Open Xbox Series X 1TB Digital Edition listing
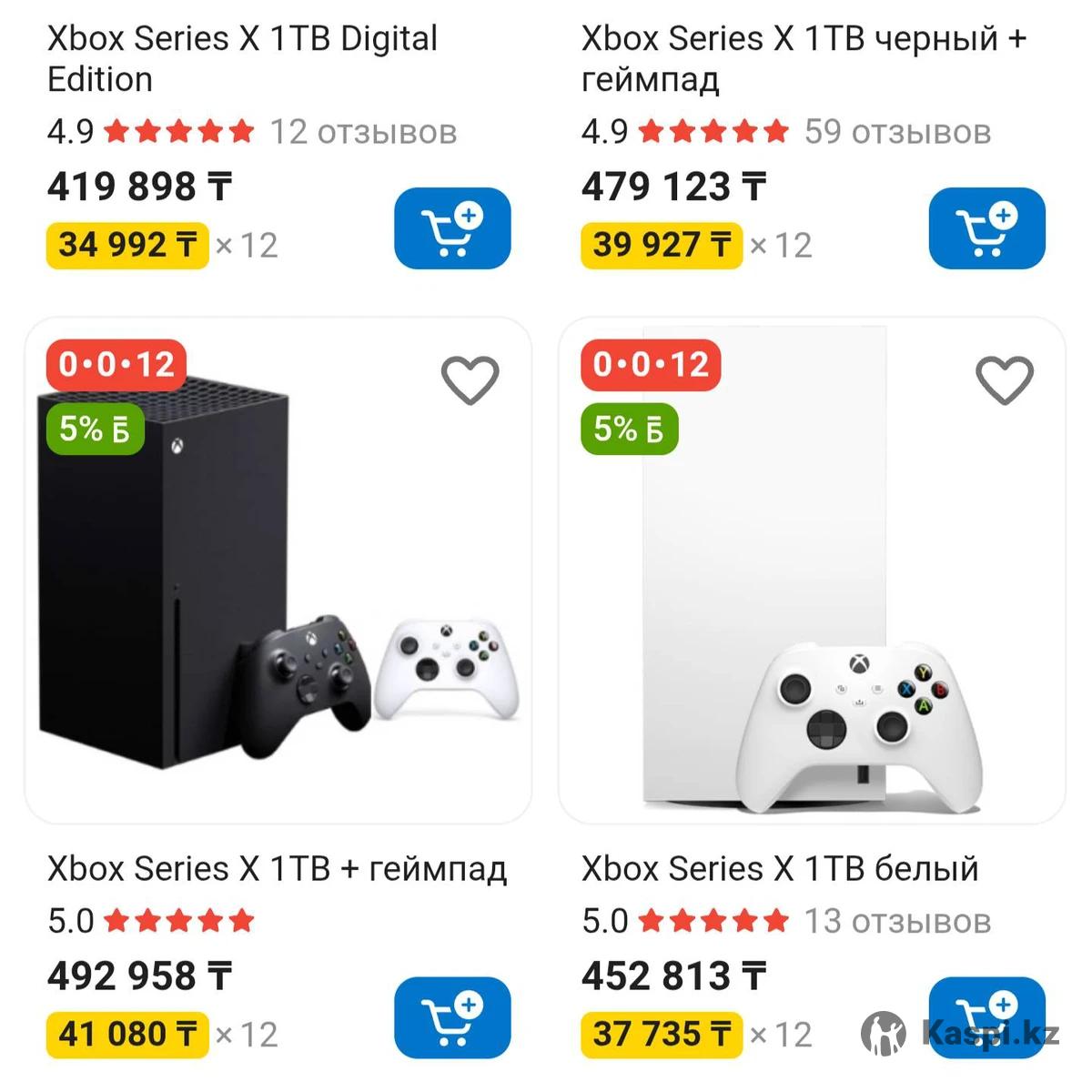This screenshot has height=1092, width=1092. (x=242, y=58)
